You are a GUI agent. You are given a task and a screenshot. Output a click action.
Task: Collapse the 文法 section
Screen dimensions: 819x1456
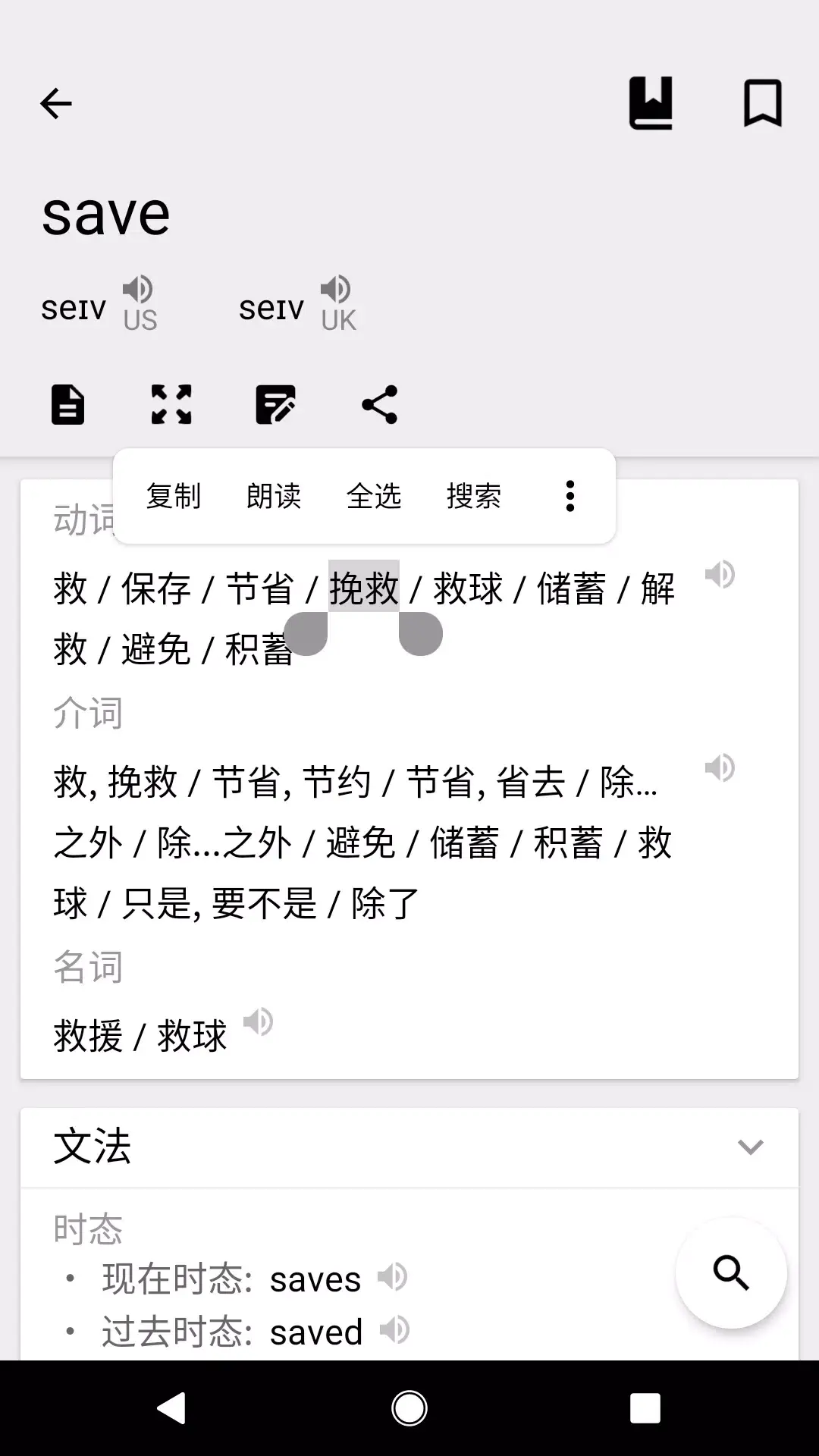(750, 1147)
